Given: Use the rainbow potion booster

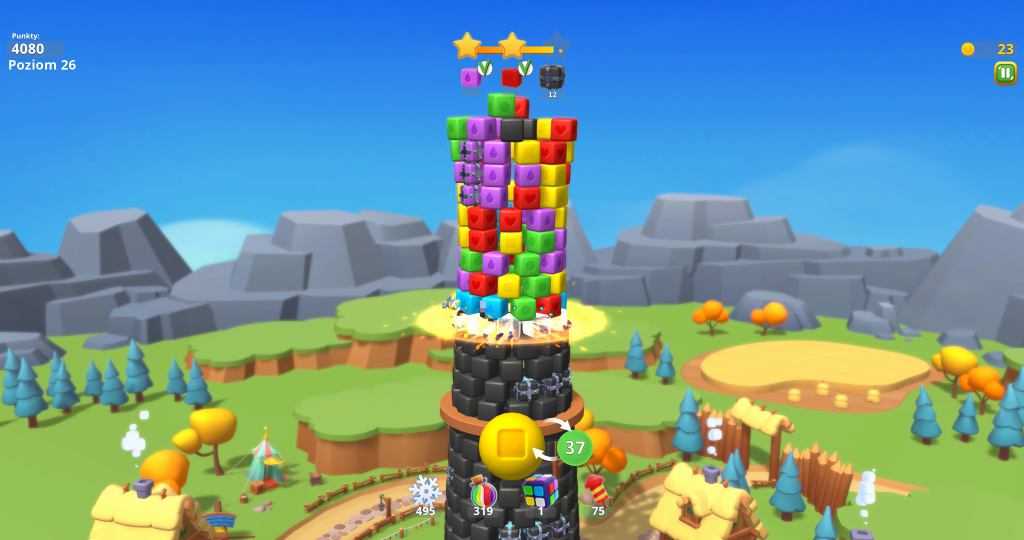Looking at the screenshot, I should pyautogui.click(x=484, y=493).
